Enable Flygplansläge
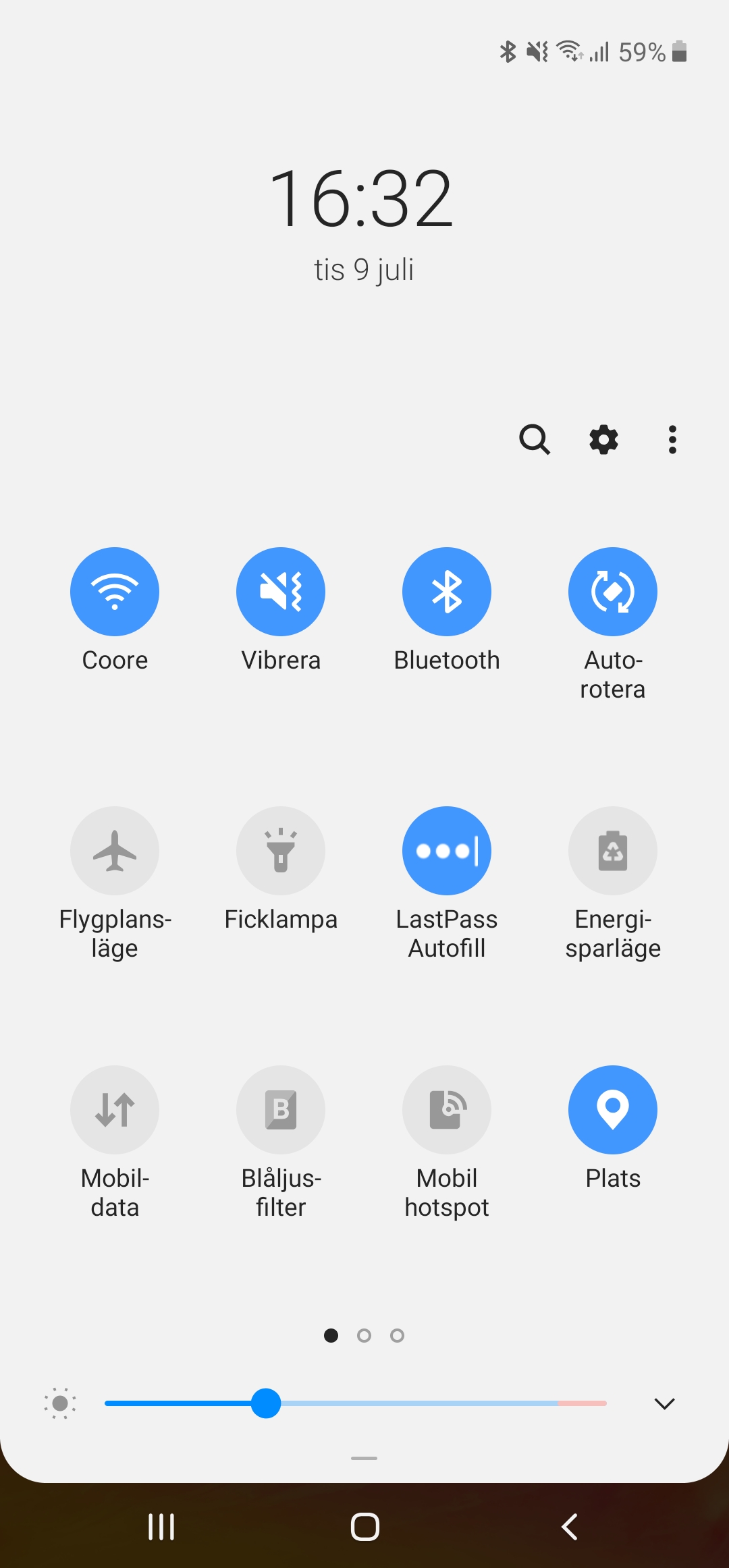The width and height of the screenshot is (729, 1568). tap(115, 851)
